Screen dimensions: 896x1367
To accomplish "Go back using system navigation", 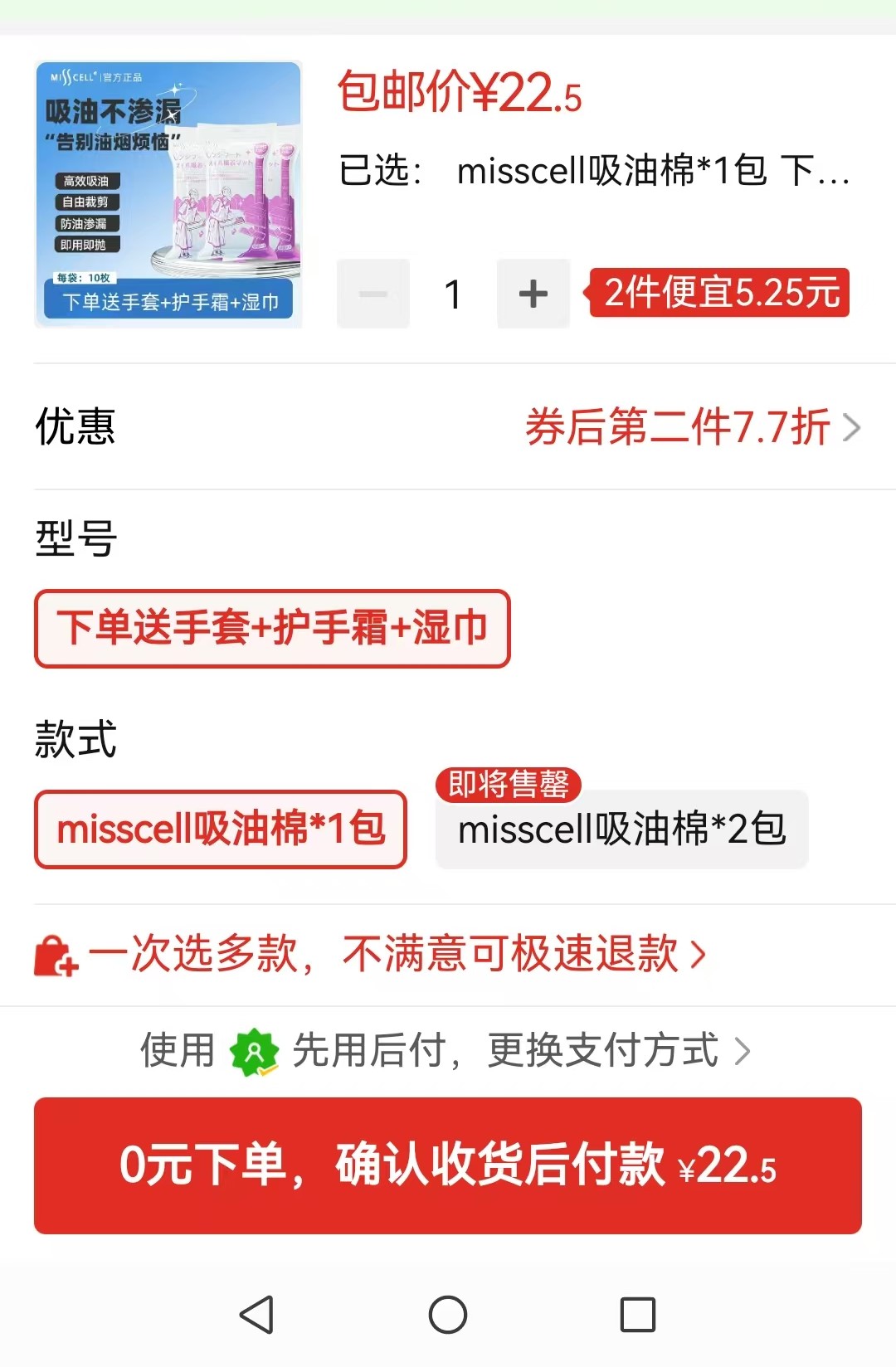I will click(256, 1315).
